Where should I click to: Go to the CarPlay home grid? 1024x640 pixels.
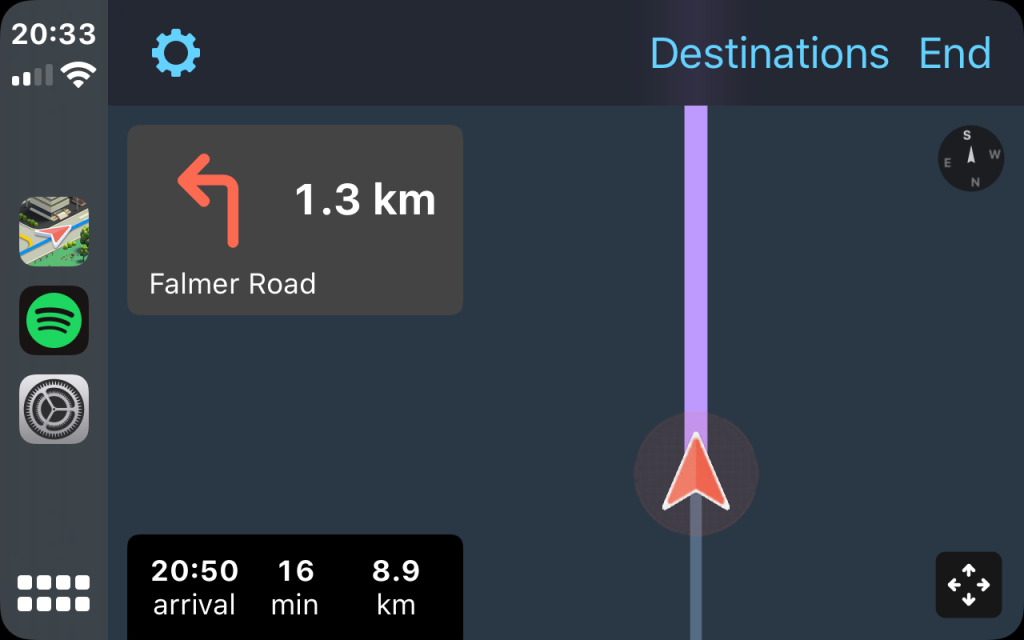(54, 592)
